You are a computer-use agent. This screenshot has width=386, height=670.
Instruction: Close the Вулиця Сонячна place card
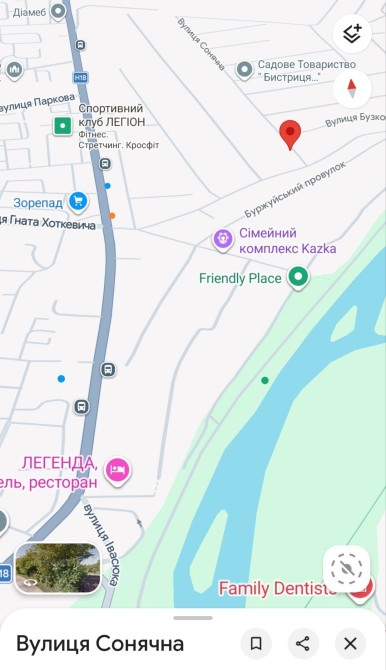[x=351, y=643]
